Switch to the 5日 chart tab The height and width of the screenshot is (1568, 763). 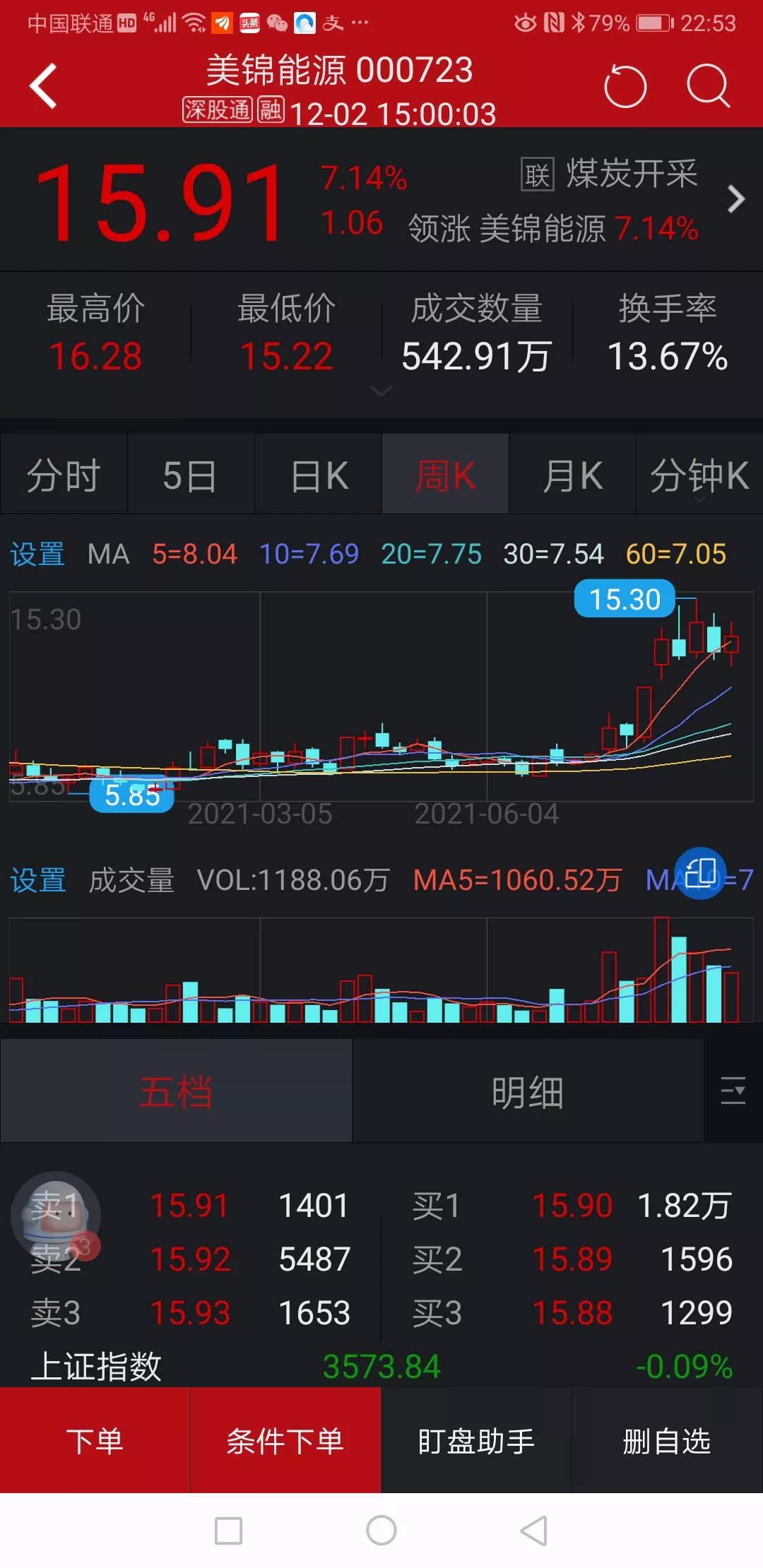pyautogui.click(x=190, y=475)
